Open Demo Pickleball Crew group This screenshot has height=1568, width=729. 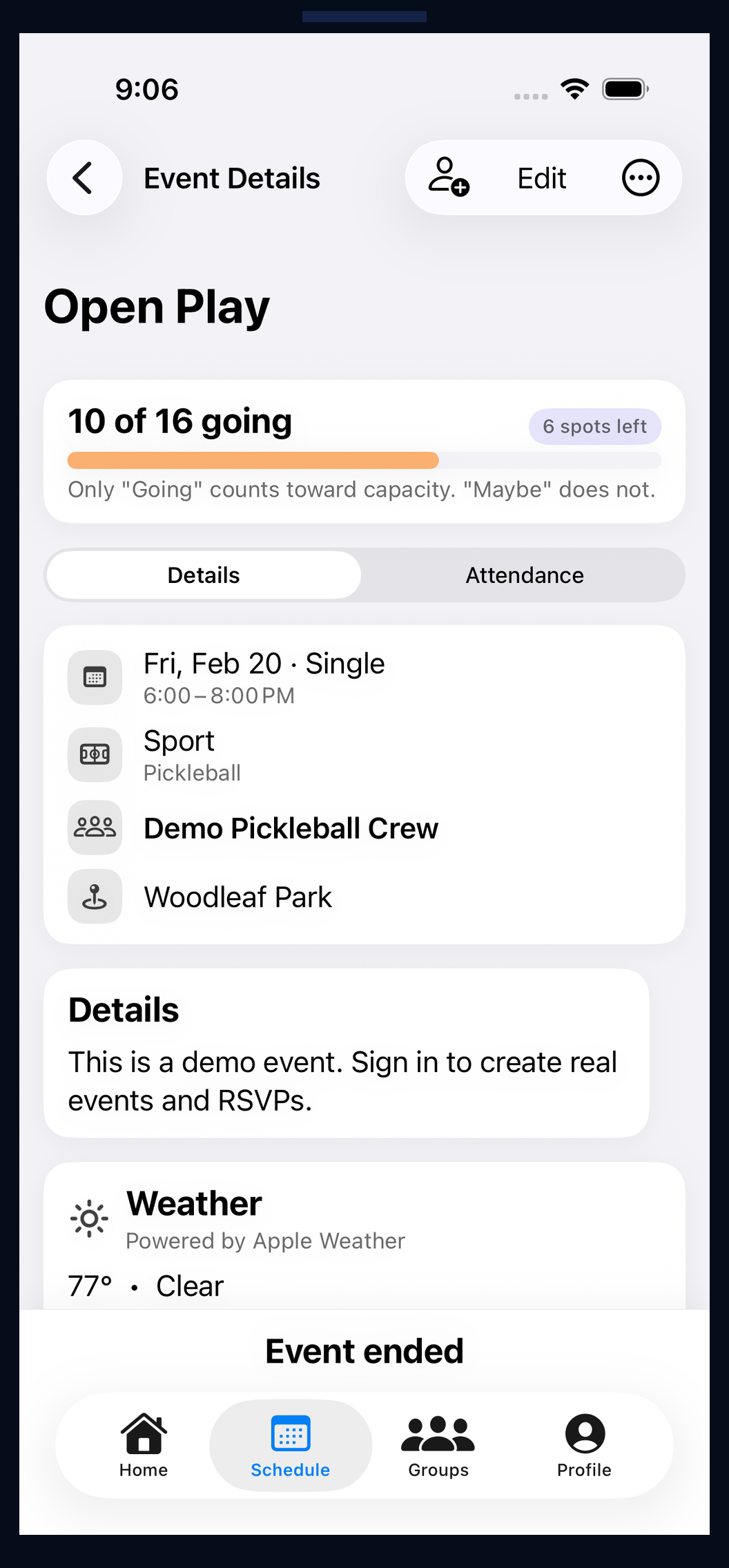[x=291, y=828]
